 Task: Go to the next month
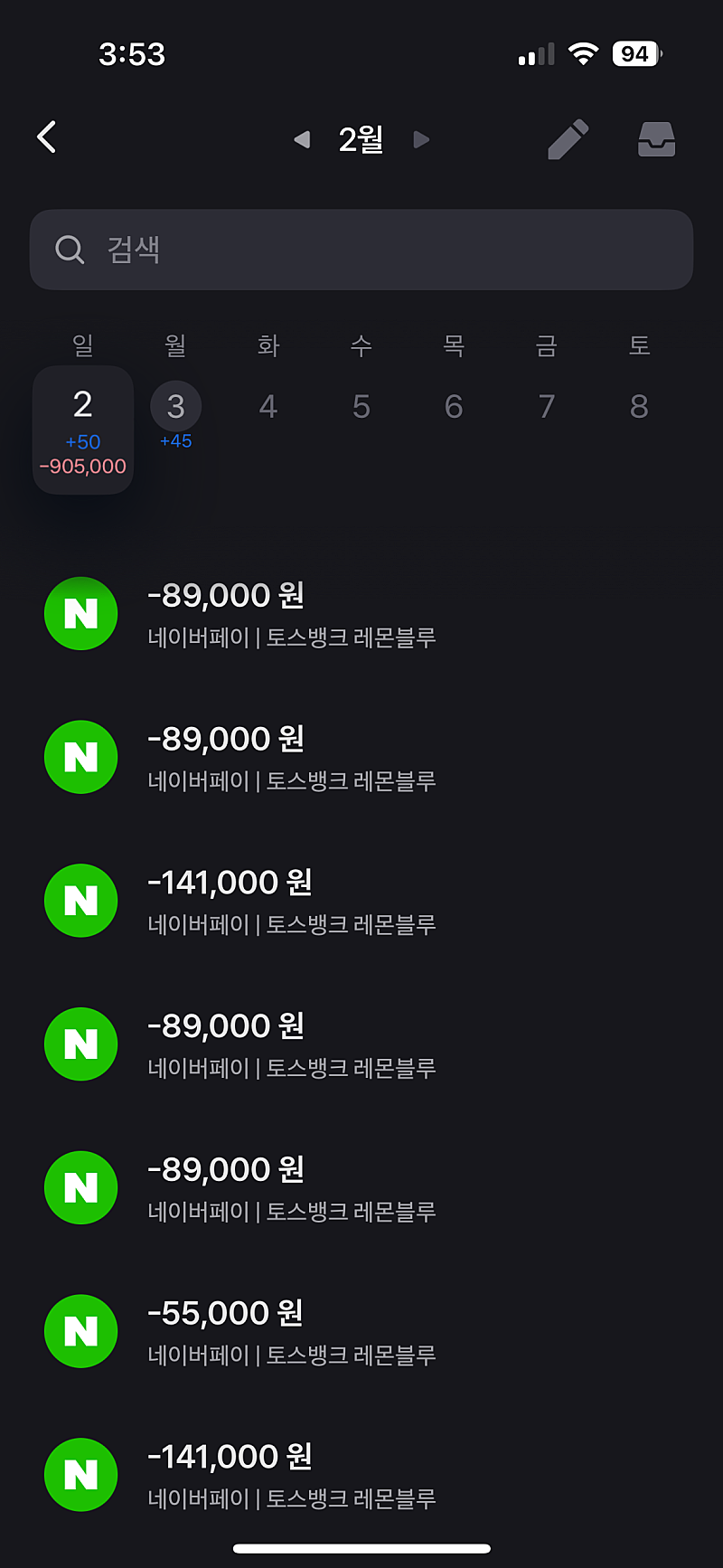(421, 139)
